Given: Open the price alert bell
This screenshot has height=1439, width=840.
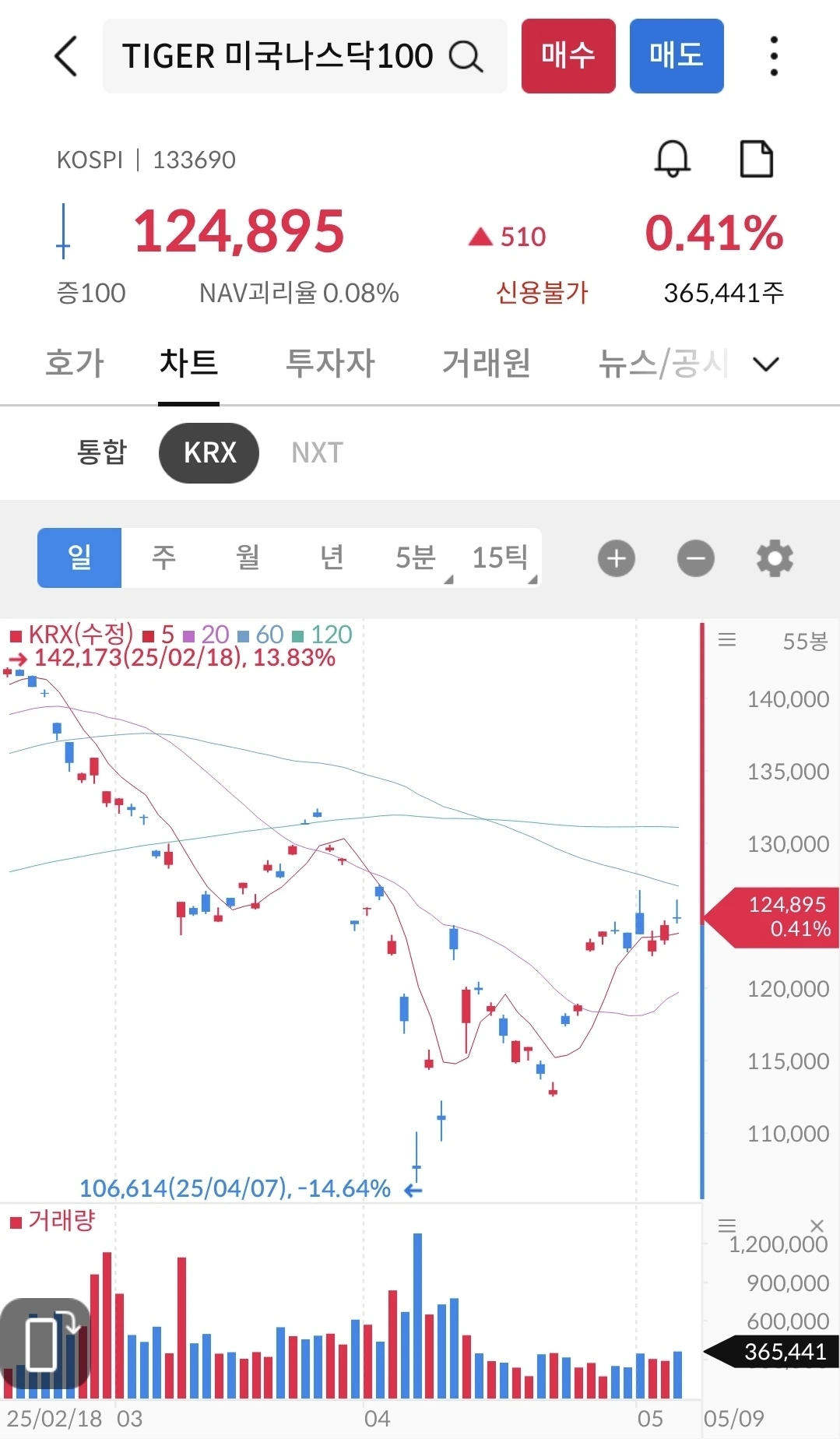Looking at the screenshot, I should tap(672, 159).
